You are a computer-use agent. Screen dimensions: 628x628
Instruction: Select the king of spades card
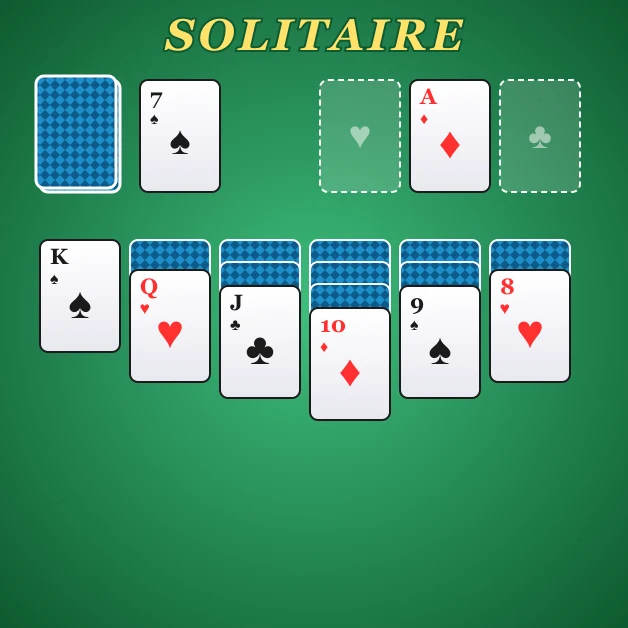[x=80, y=296]
